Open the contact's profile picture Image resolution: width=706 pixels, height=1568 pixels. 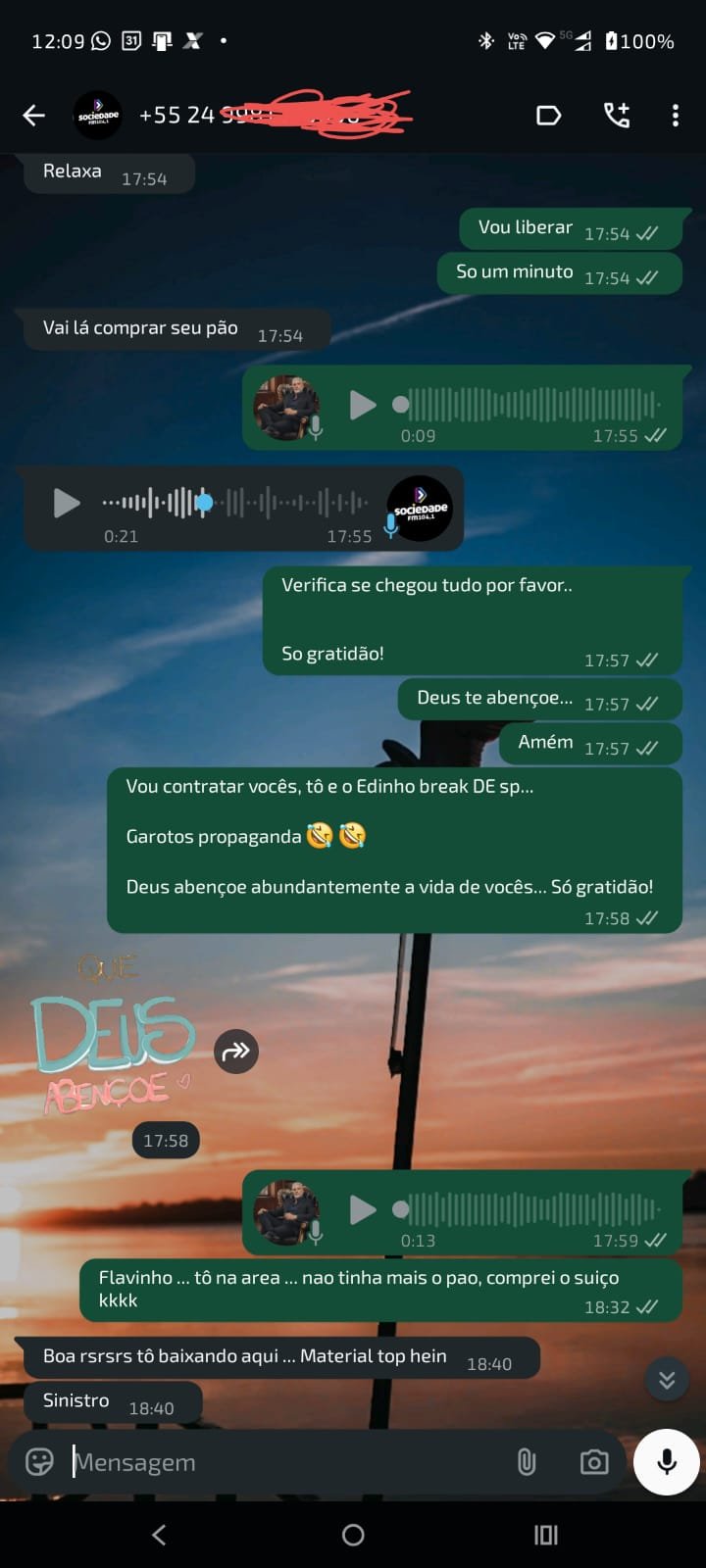[98, 116]
